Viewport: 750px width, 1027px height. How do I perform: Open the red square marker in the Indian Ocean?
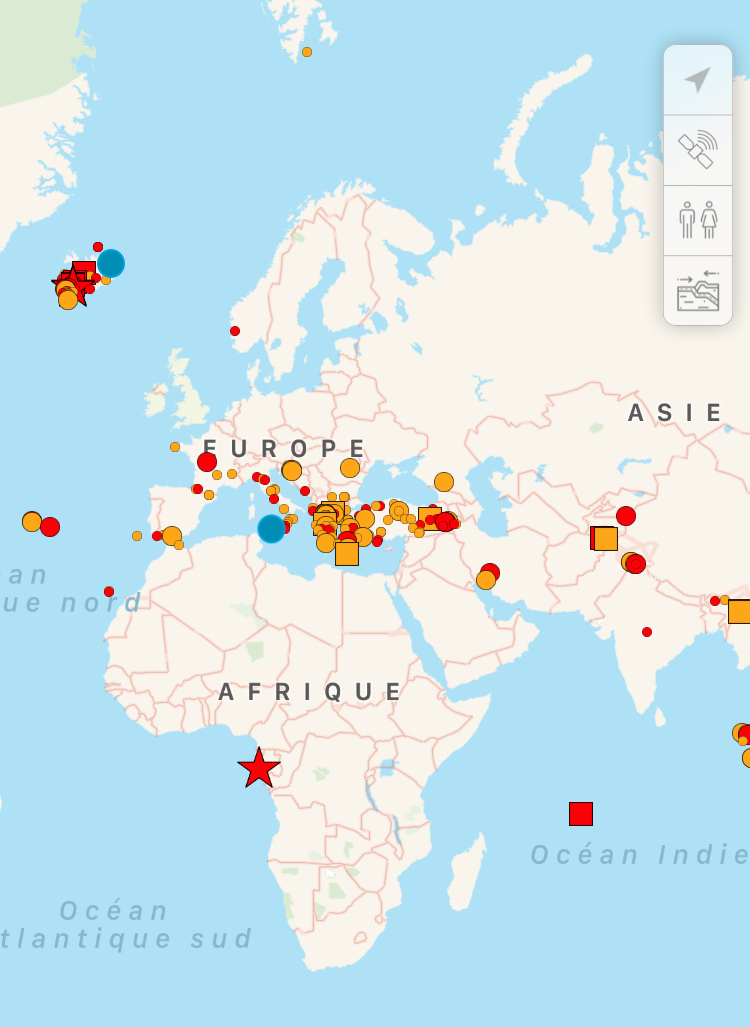[581, 814]
